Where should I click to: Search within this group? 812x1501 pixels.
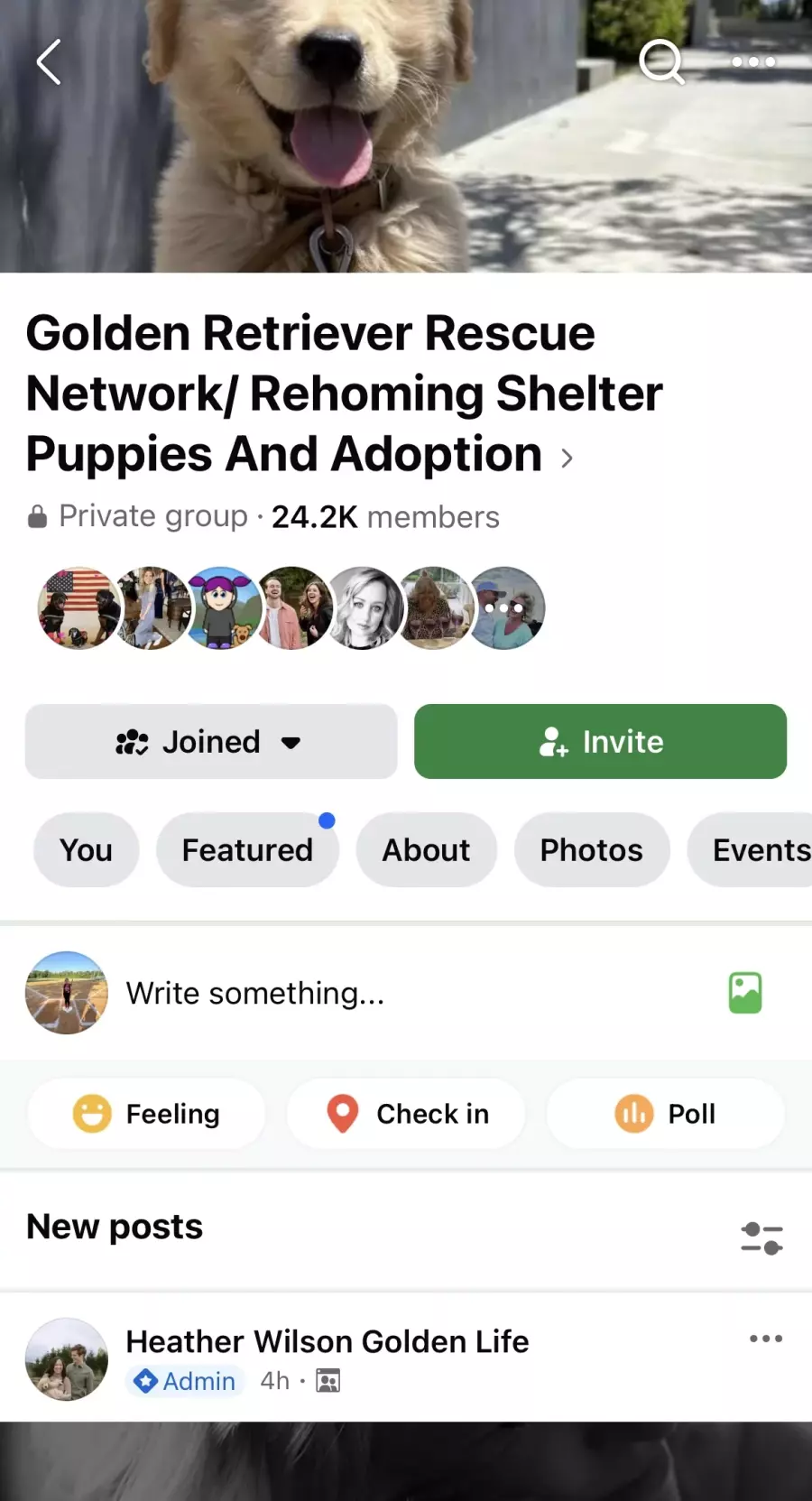(x=661, y=62)
